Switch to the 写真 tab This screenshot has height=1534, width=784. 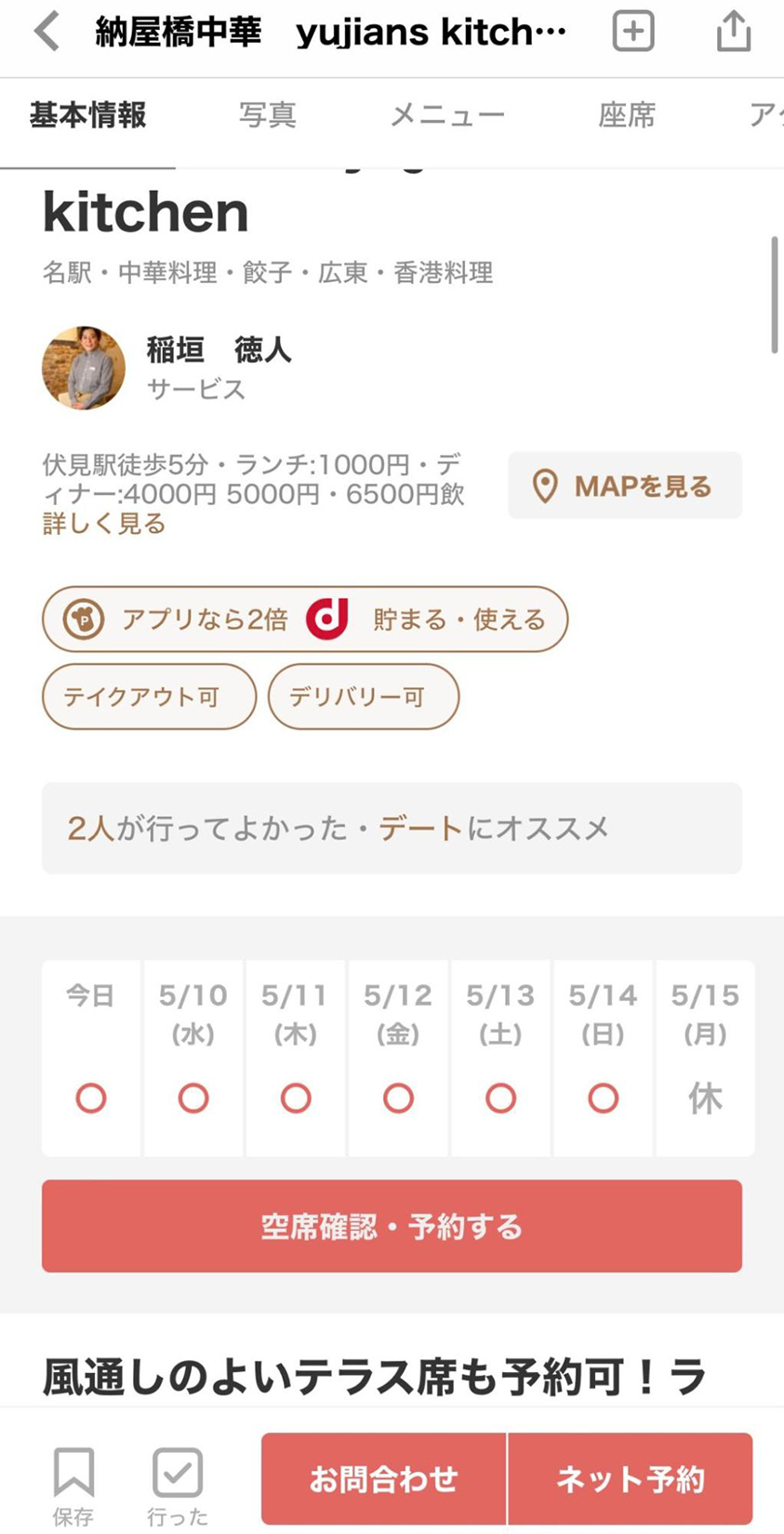tap(268, 114)
